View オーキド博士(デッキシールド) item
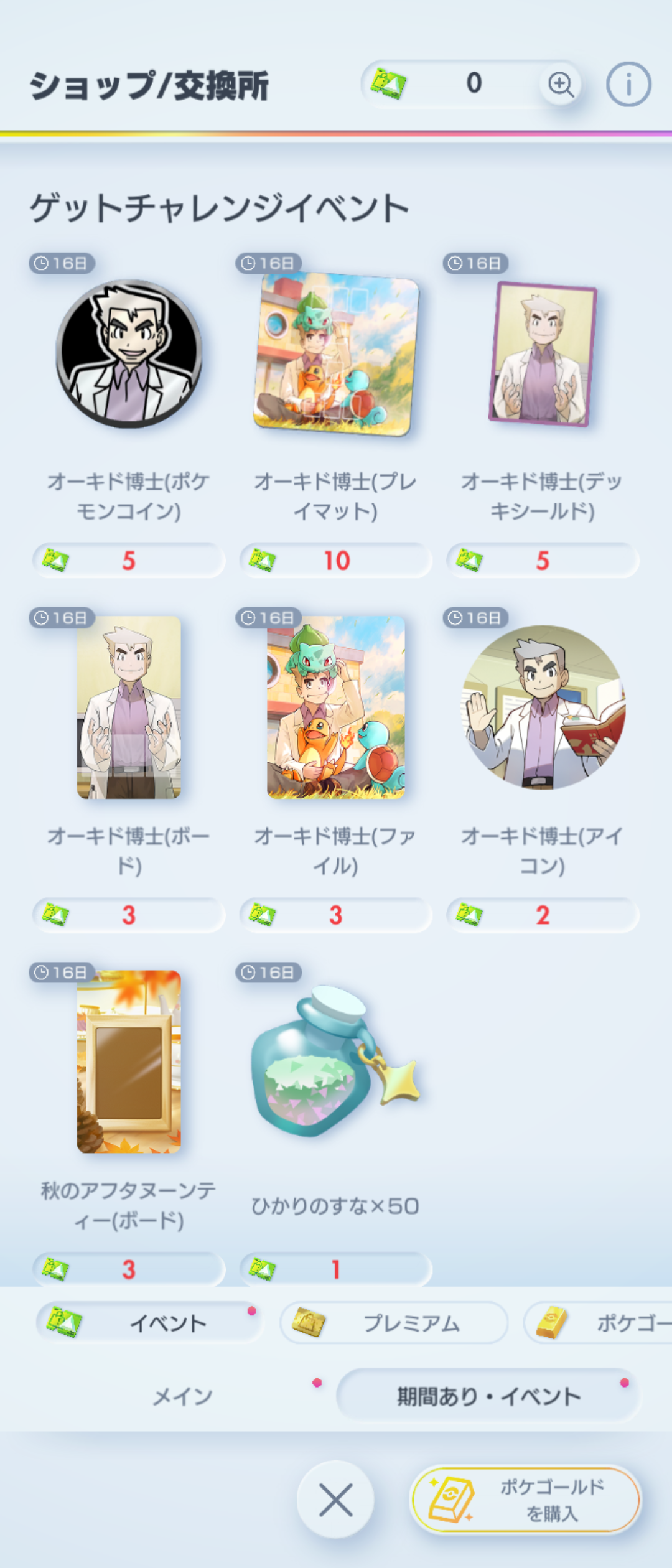 (543, 354)
